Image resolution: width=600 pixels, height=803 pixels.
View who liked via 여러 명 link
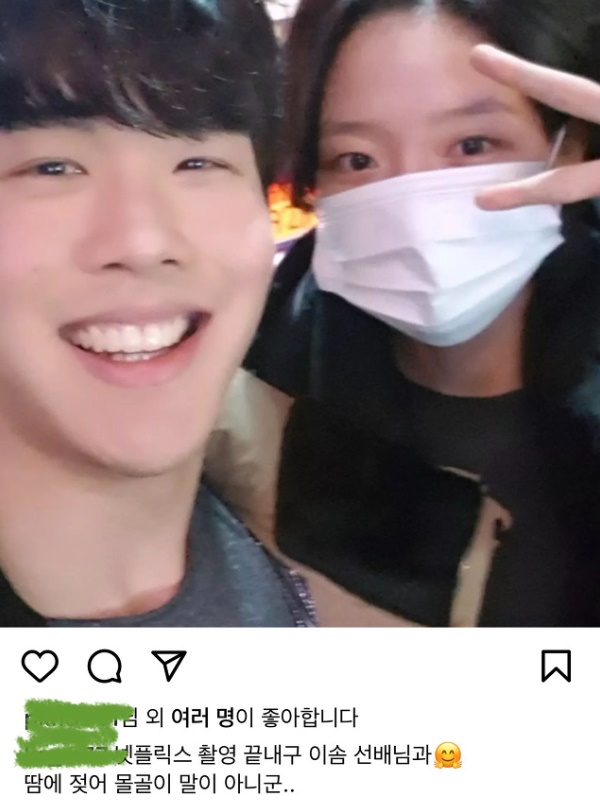(x=203, y=718)
